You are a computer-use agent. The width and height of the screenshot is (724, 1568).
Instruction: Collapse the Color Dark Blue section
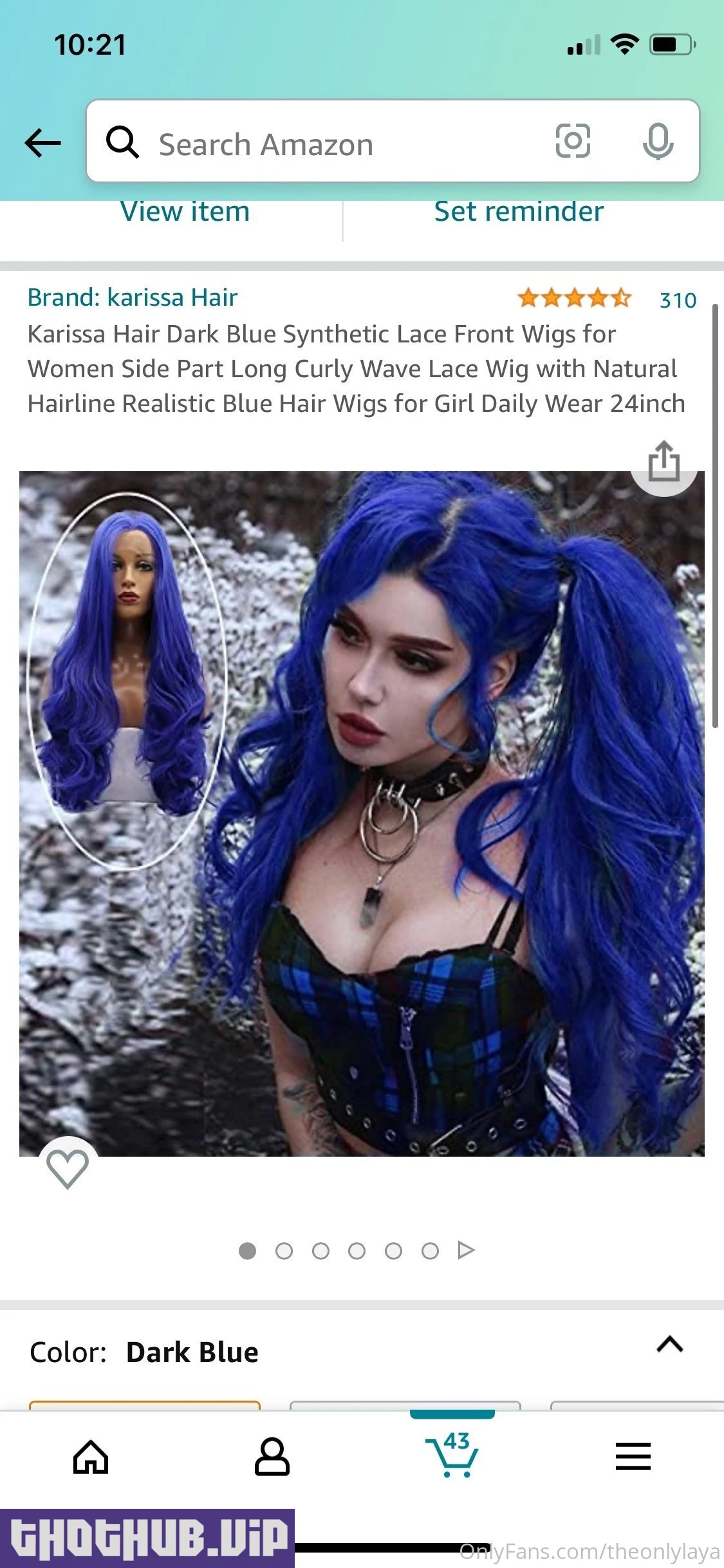tap(669, 1344)
